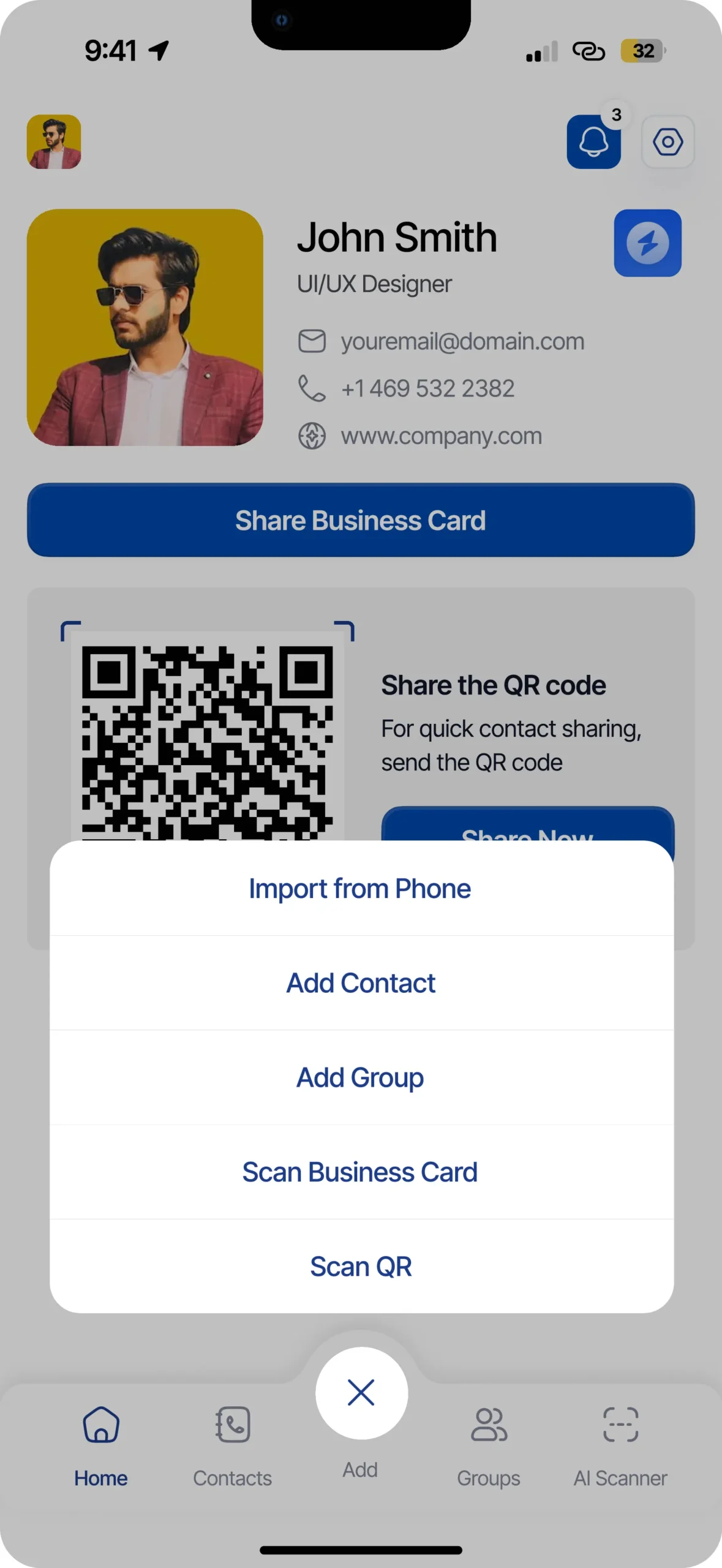Select Add Group option
The width and height of the screenshot is (722, 1568).
pos(361,1077)
